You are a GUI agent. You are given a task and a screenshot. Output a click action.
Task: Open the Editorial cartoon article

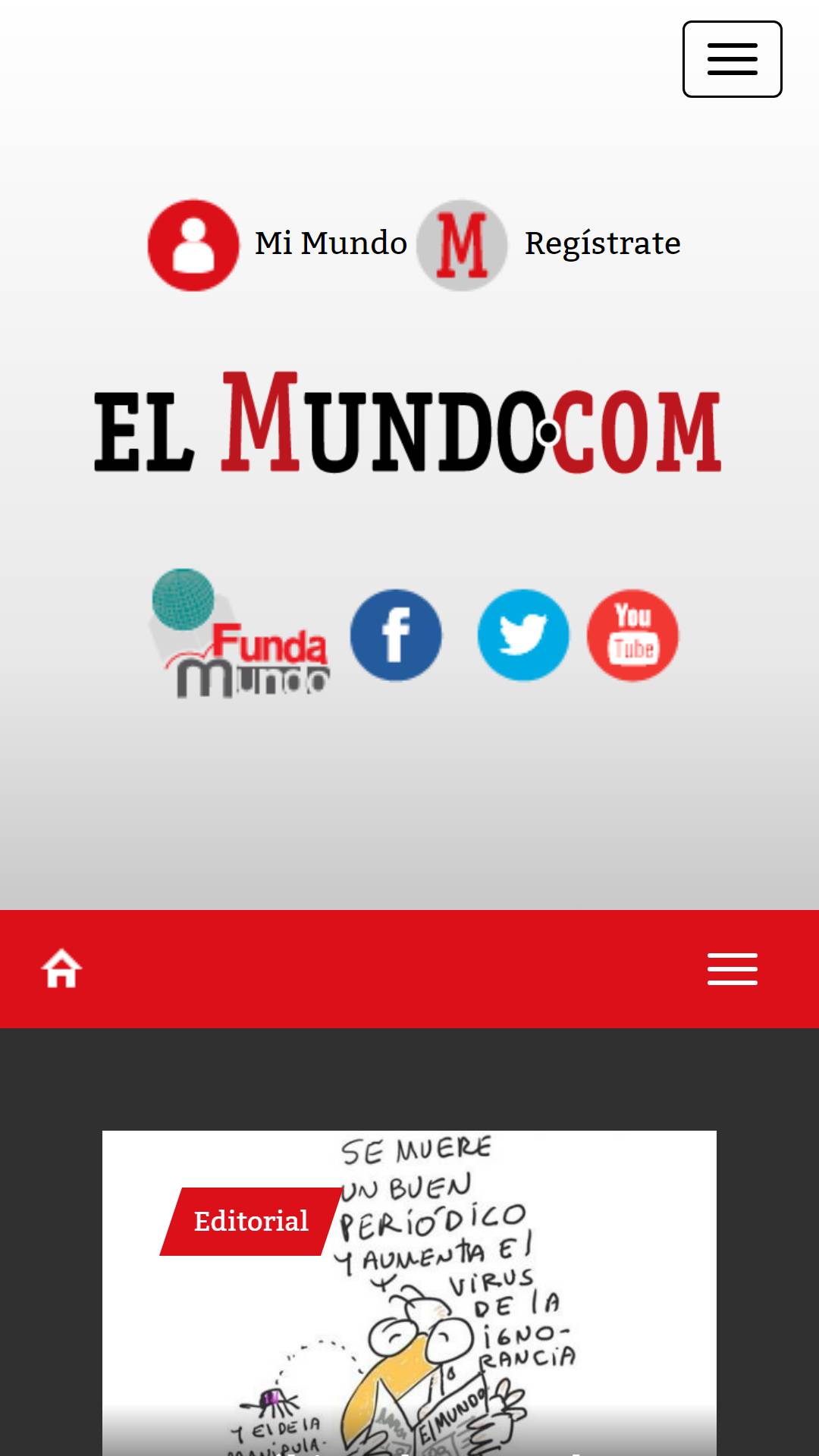(x=409, y=1293)
